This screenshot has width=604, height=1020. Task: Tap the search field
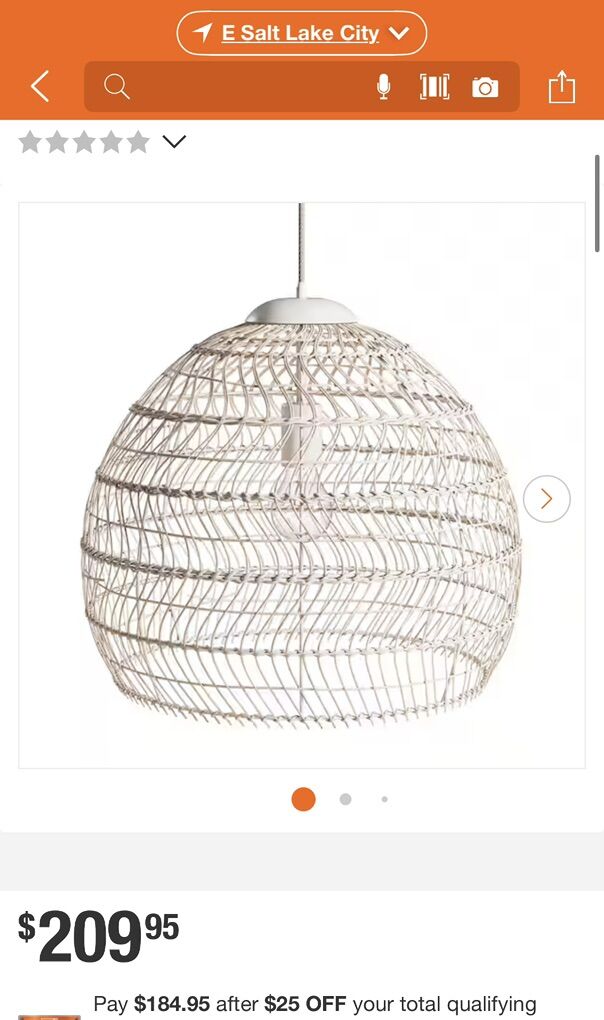click(240, 87)
